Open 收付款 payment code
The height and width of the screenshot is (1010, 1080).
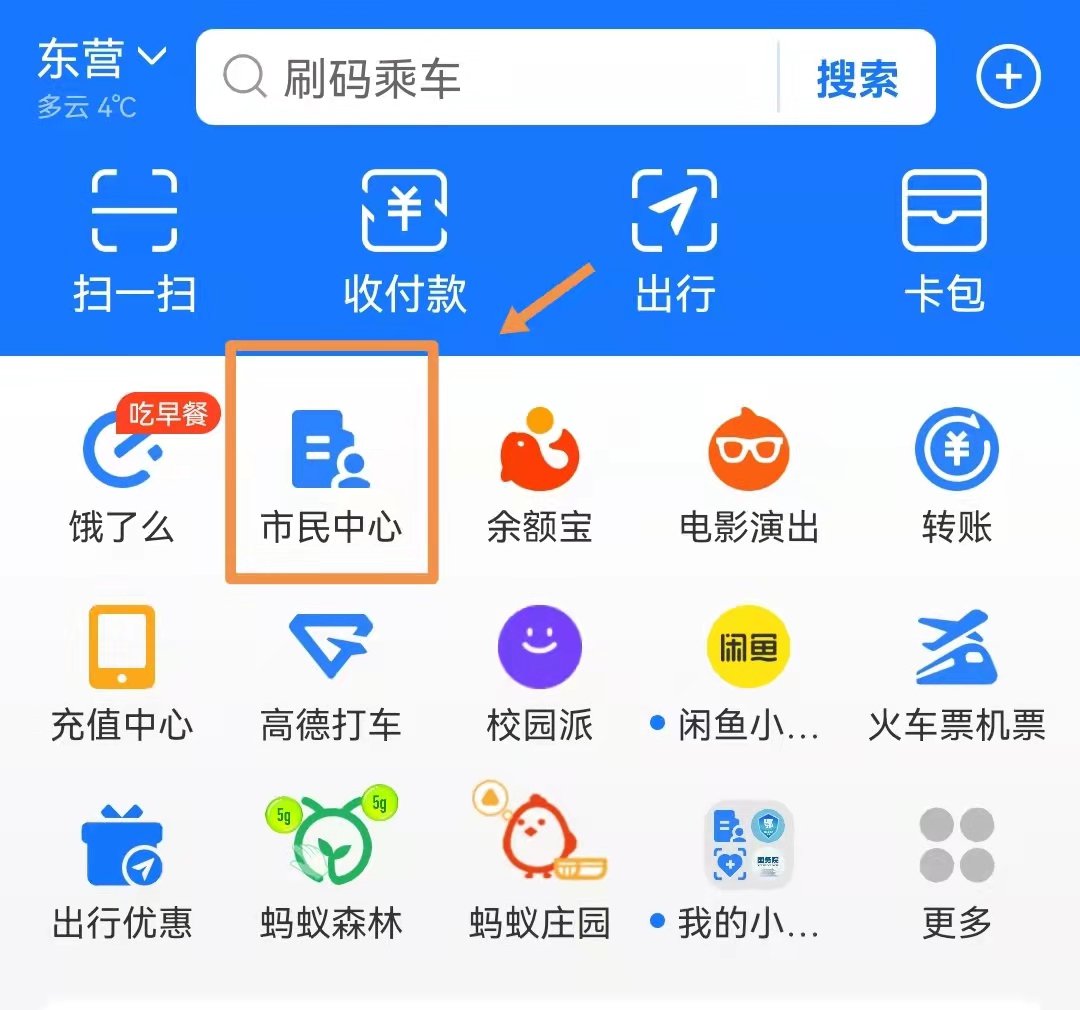click(x=405, y=240)
